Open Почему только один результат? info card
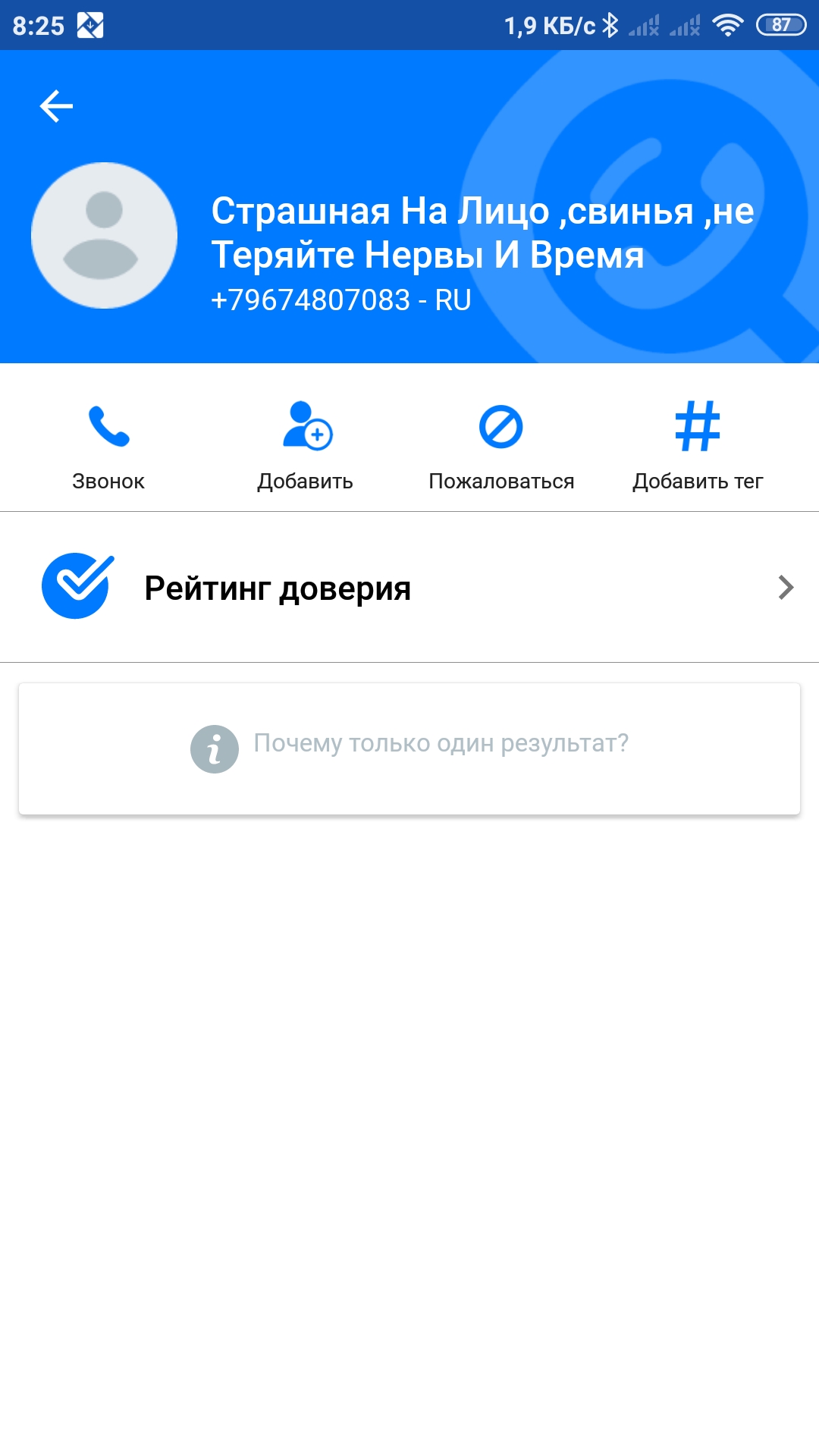 click(x=409, y=748)
